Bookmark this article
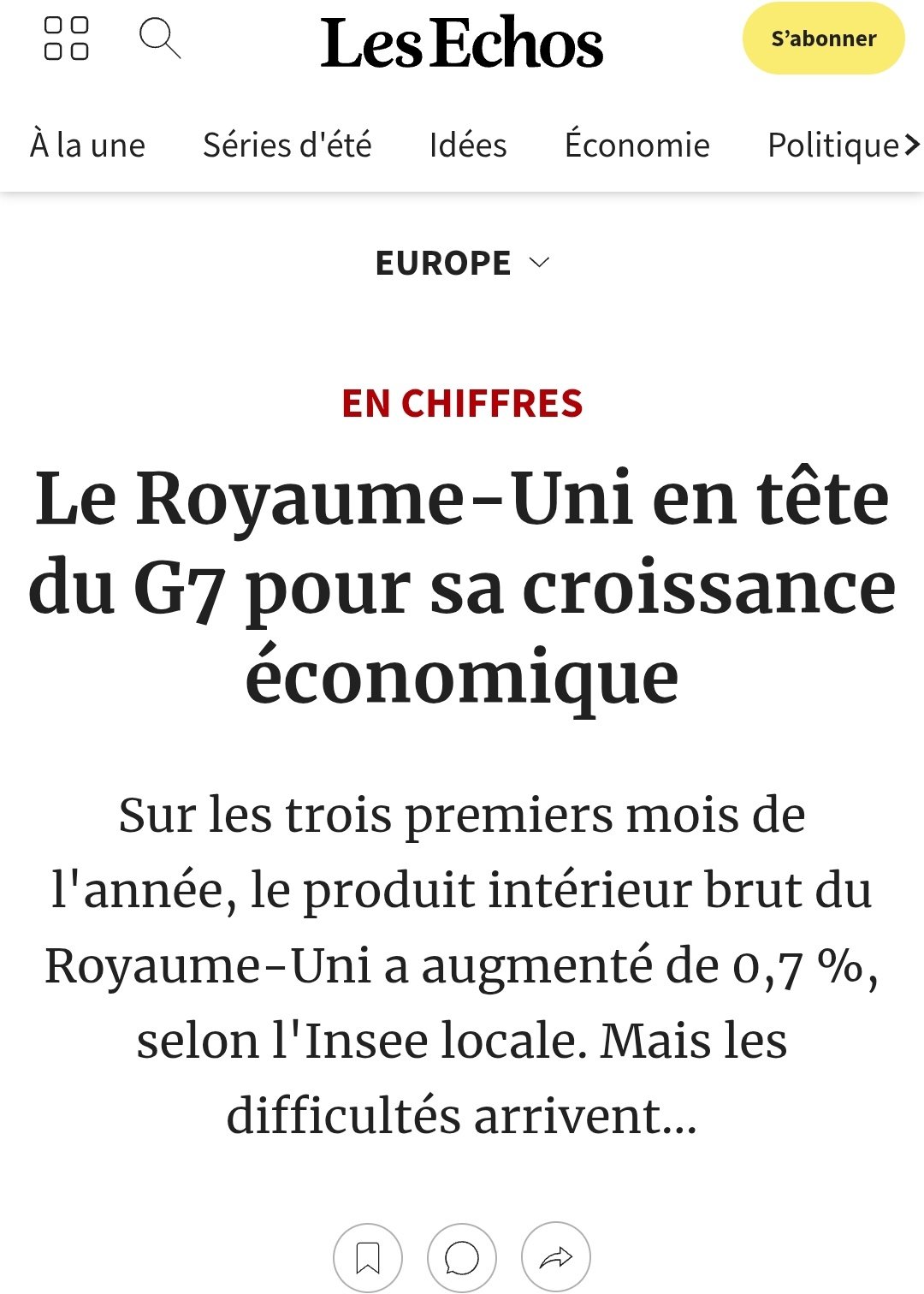The image size is (924, 1294). pyautogui.click(x=368, y=1257)
